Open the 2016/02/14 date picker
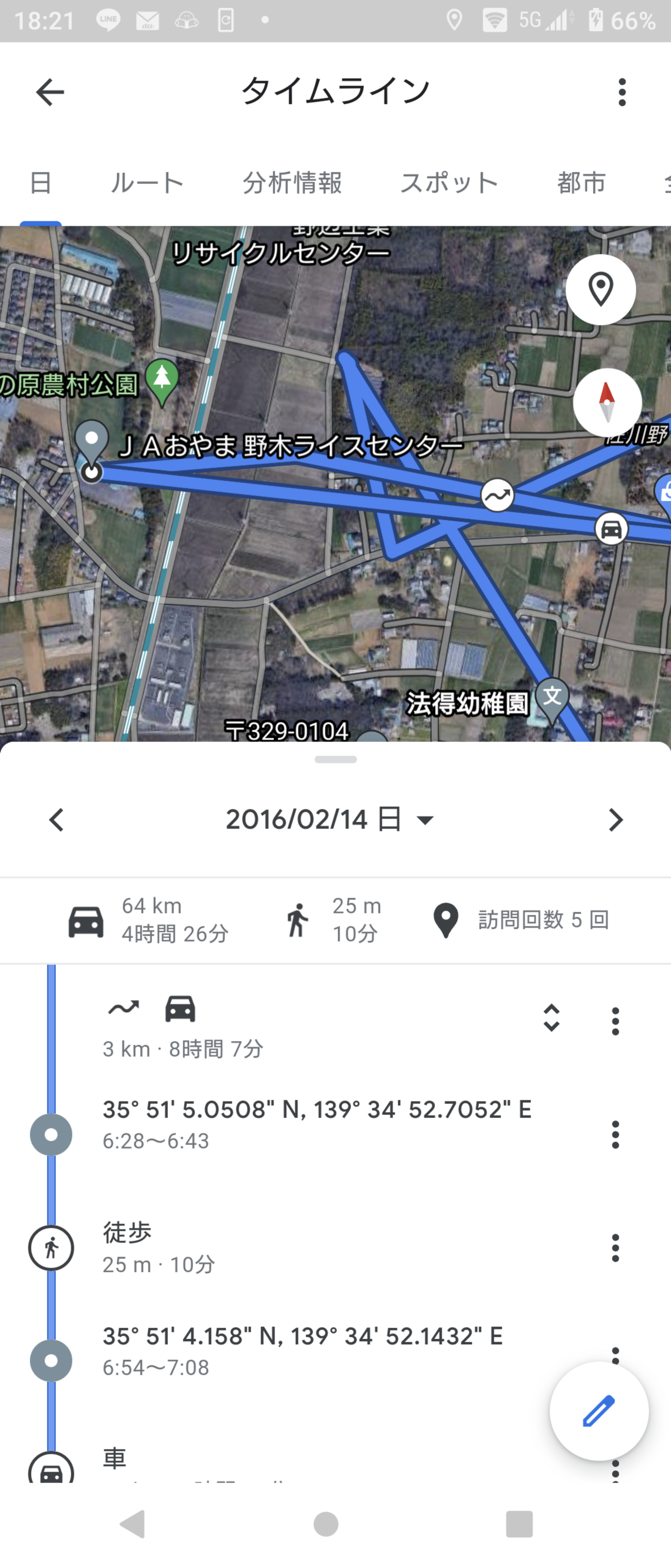Viewport: 671px width, 1568px height. click(330, 820)
